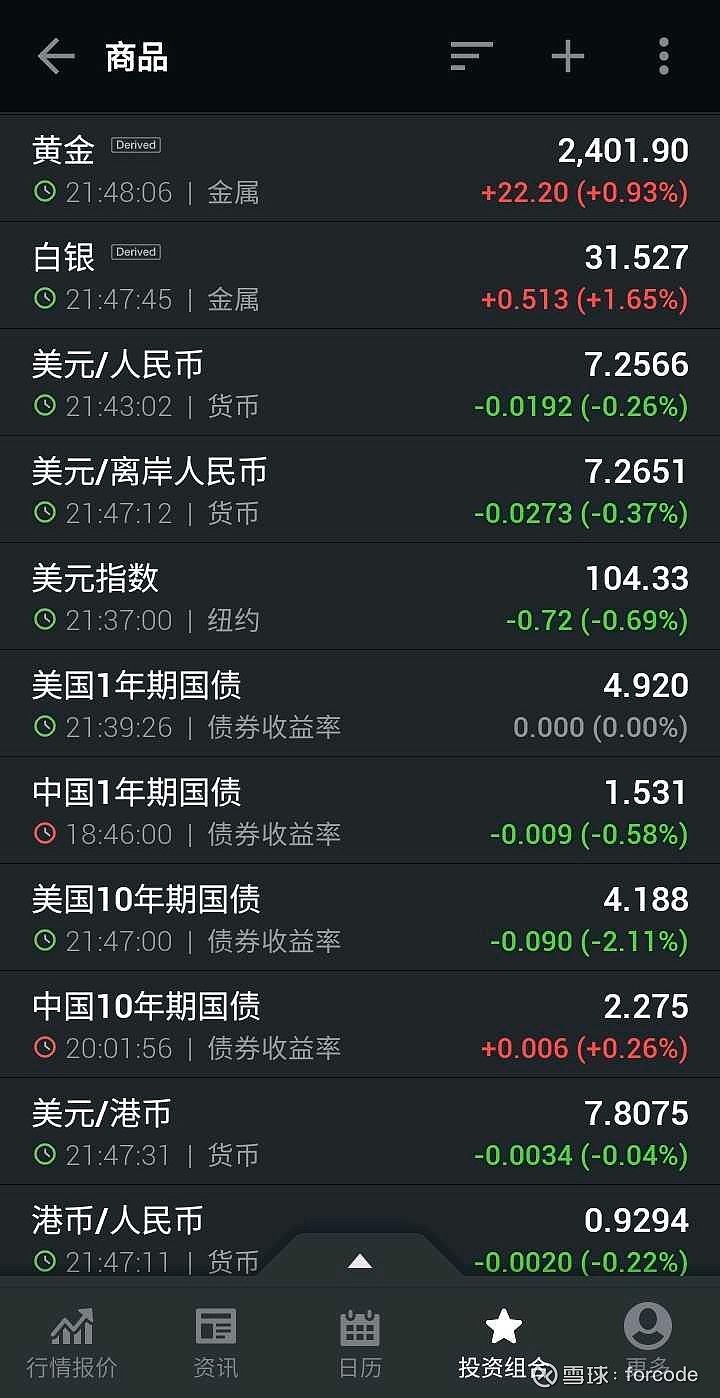Open 中国1年期国债 yield details
Viewport: 720px width, 1398px height.
point(360,811)
